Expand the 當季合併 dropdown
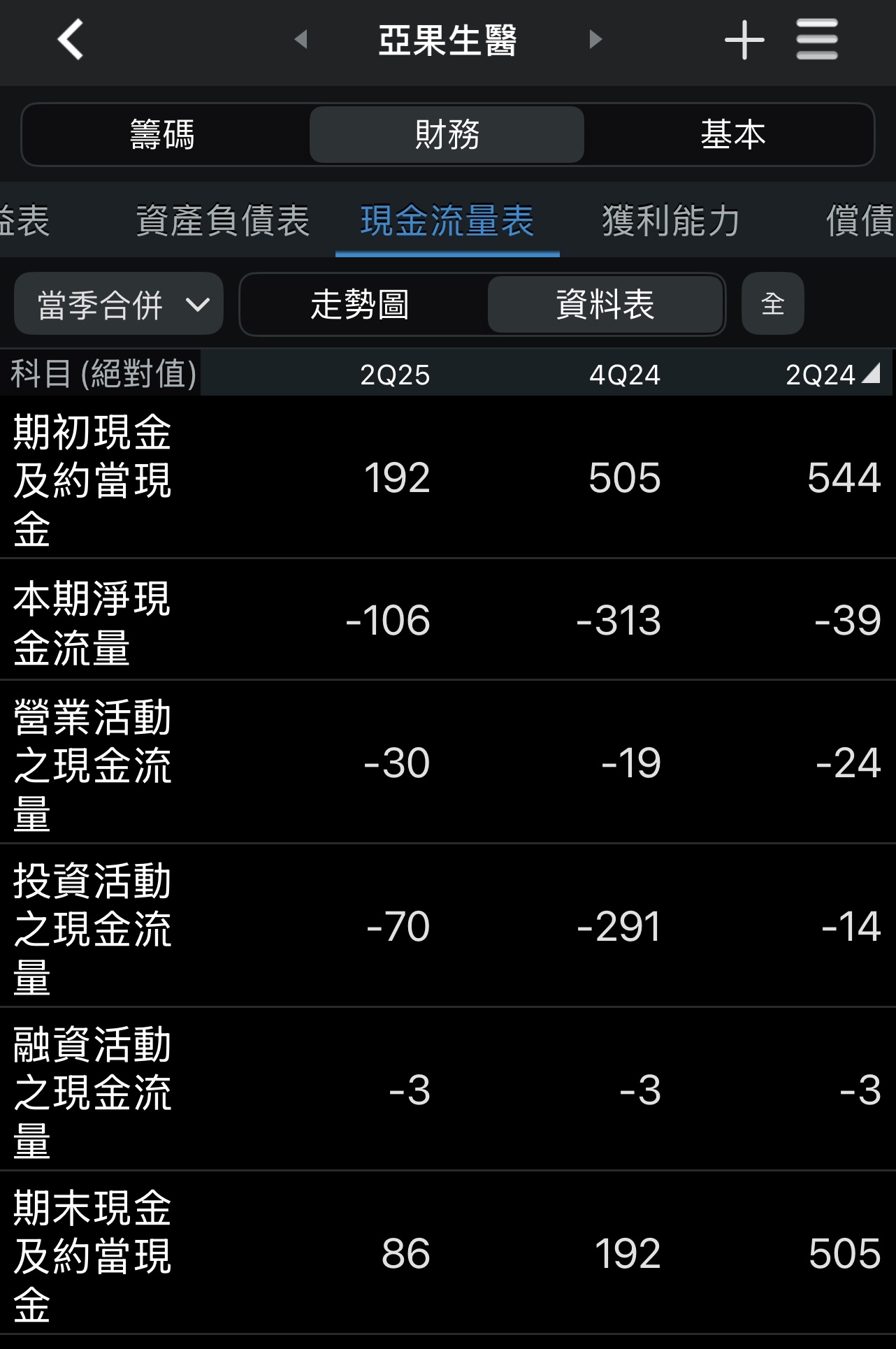Screen dimensions: 896x1349 click(x=119, y=305)
